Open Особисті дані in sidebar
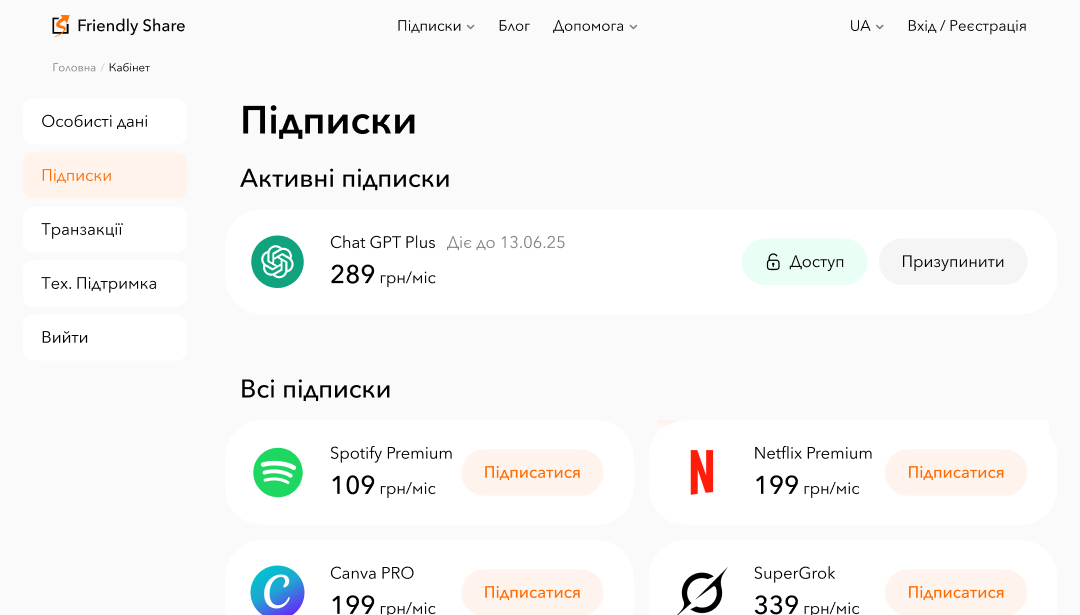This screenshot has width=1080, height=615. [104, 122]
